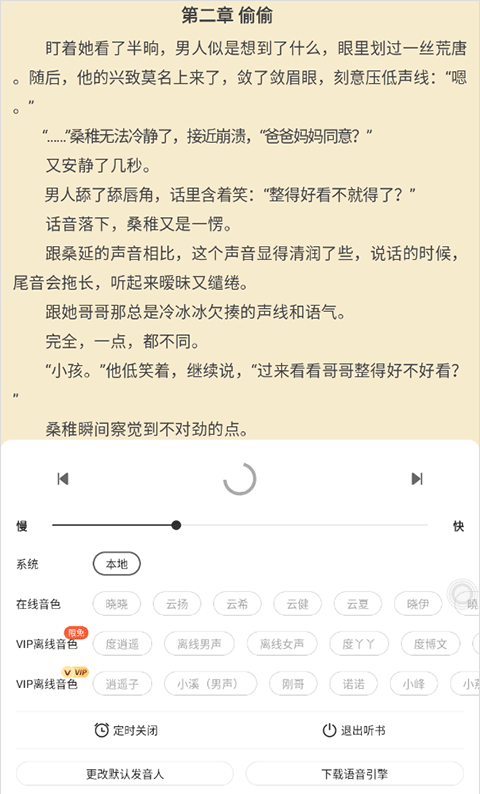Skip to the next chapter
Screen dimensions: 480x794
(x=417, y=479)
